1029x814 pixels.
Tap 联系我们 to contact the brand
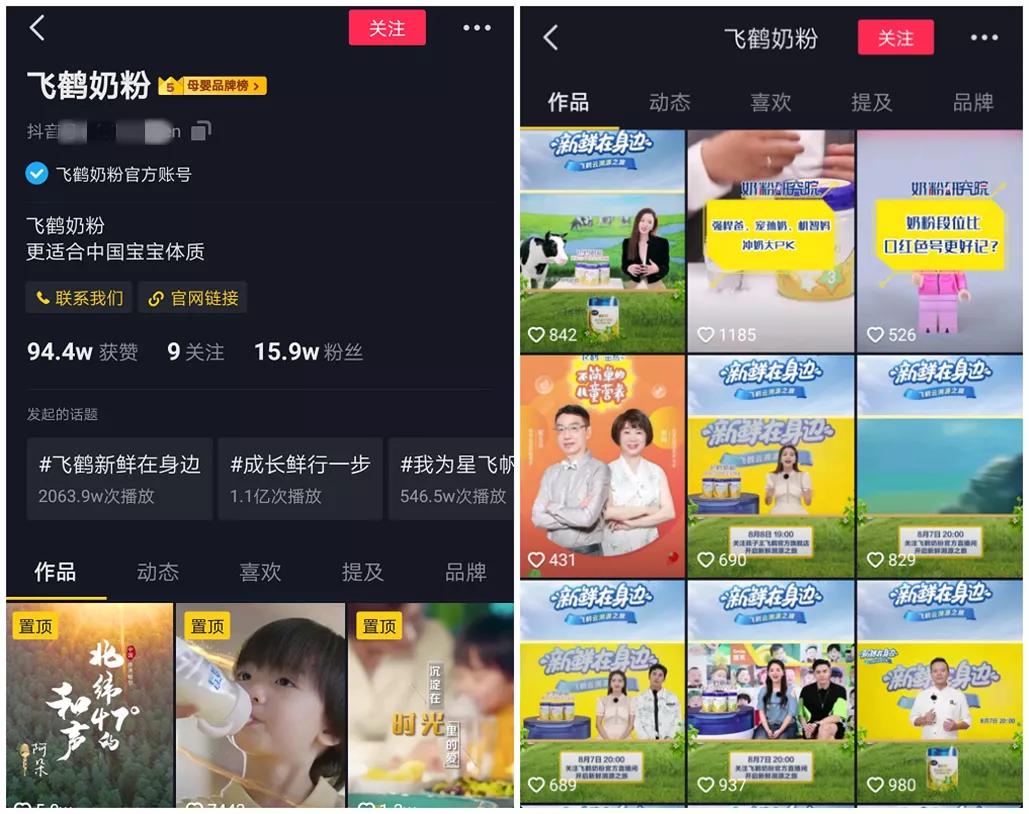[79, 298]
